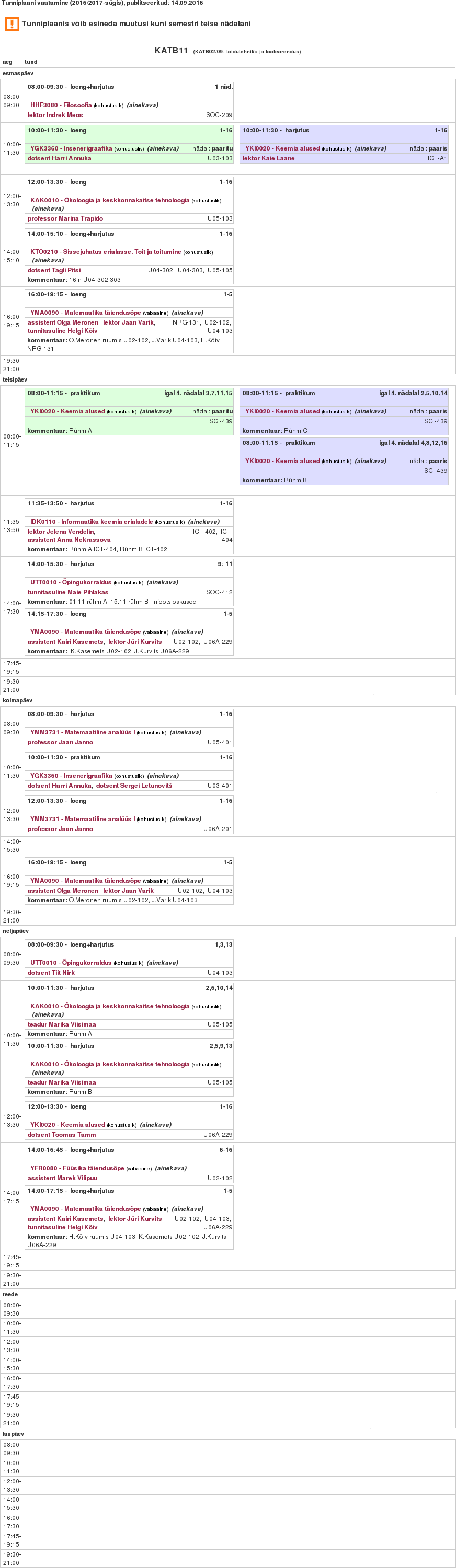
Task: Select professor Marina Trapido's link
Action: pos(65,218)
